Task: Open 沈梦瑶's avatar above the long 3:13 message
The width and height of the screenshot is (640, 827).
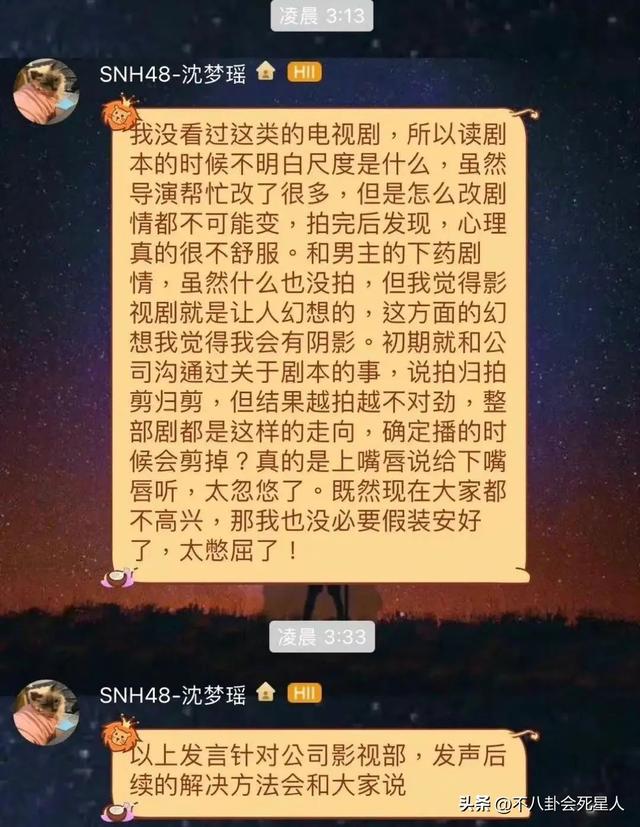Action: click(x=46, y=91)
